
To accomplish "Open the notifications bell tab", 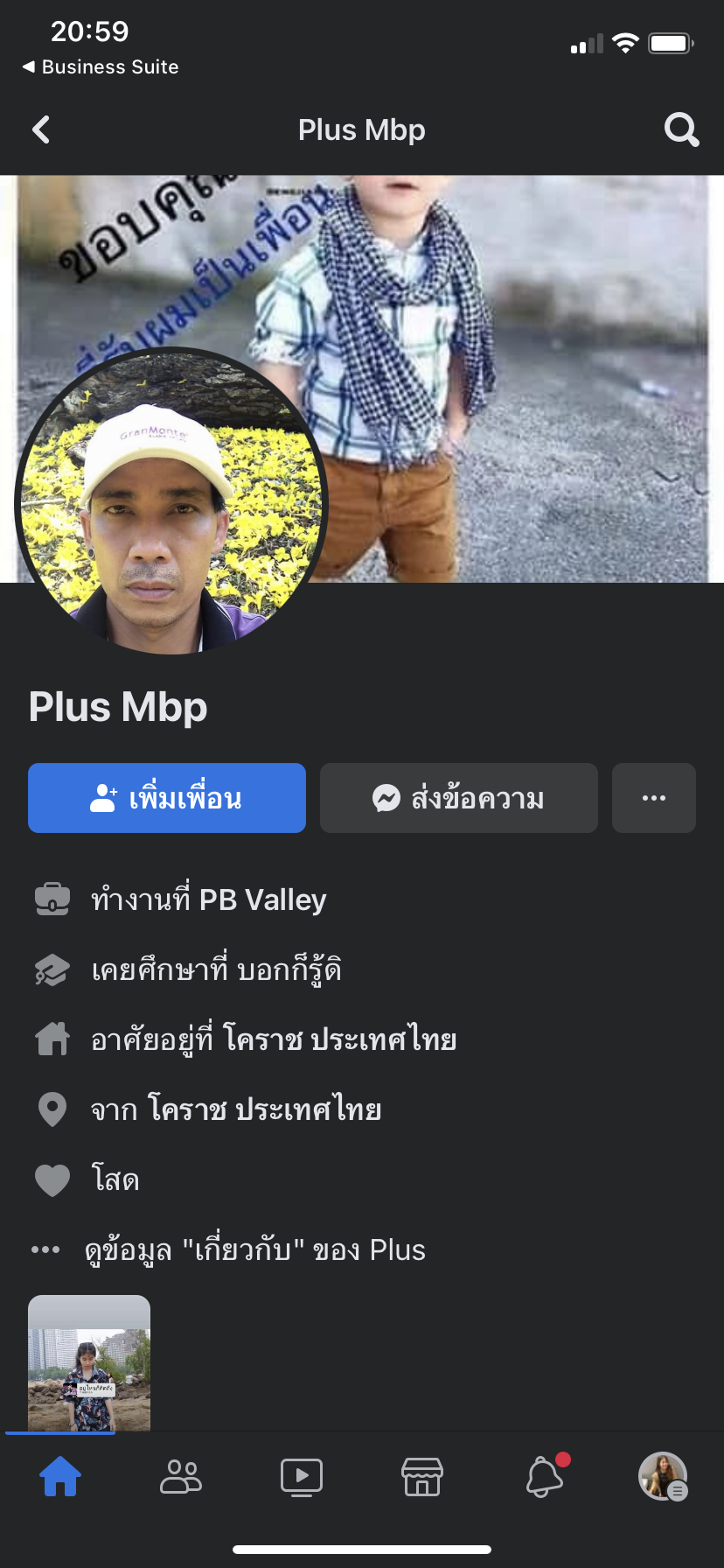I will click(x=543, y=1477).
